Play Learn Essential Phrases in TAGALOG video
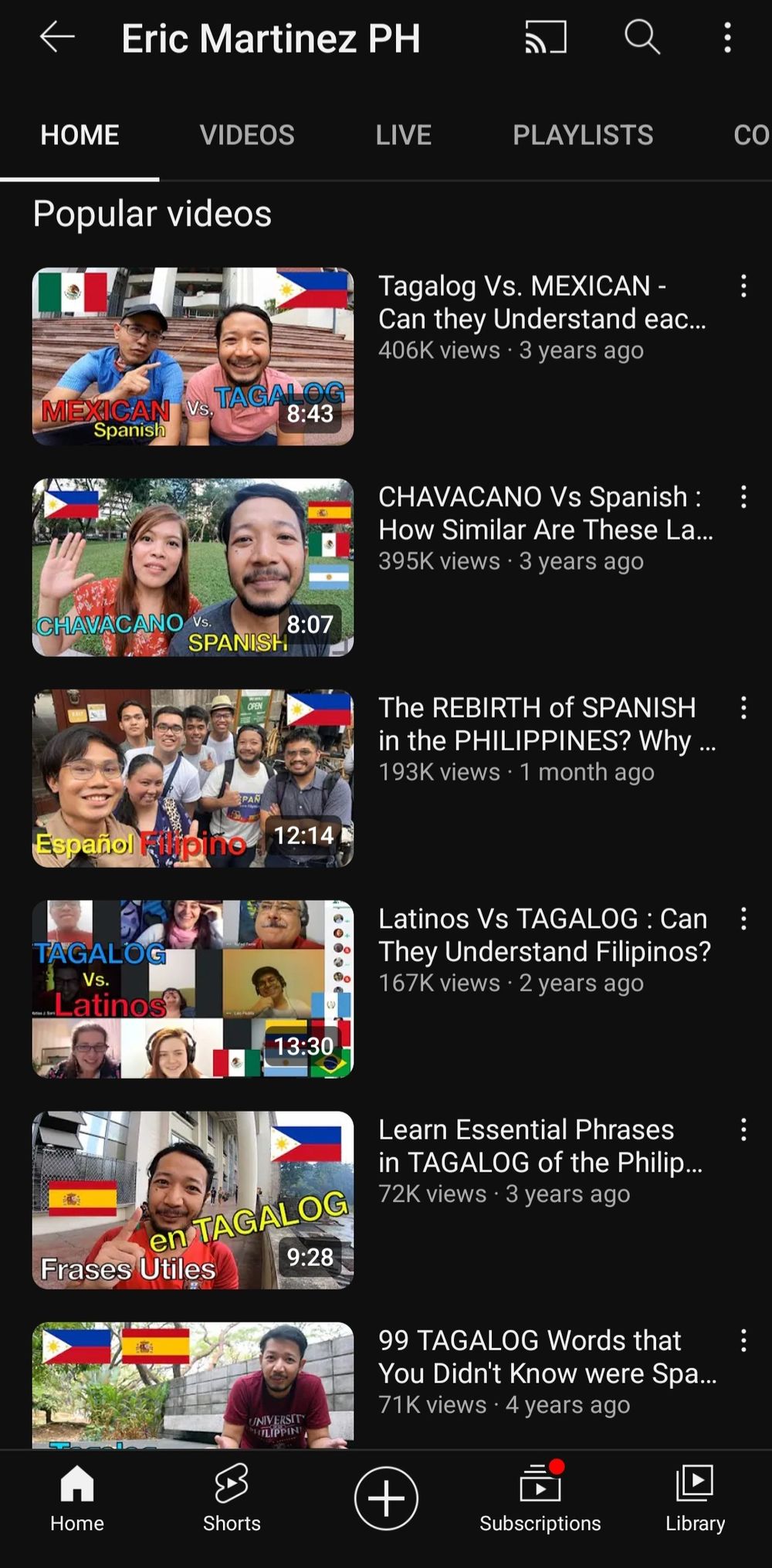Image resolution: width=772 pixels, height=1568 pixels. point(193,1200)
